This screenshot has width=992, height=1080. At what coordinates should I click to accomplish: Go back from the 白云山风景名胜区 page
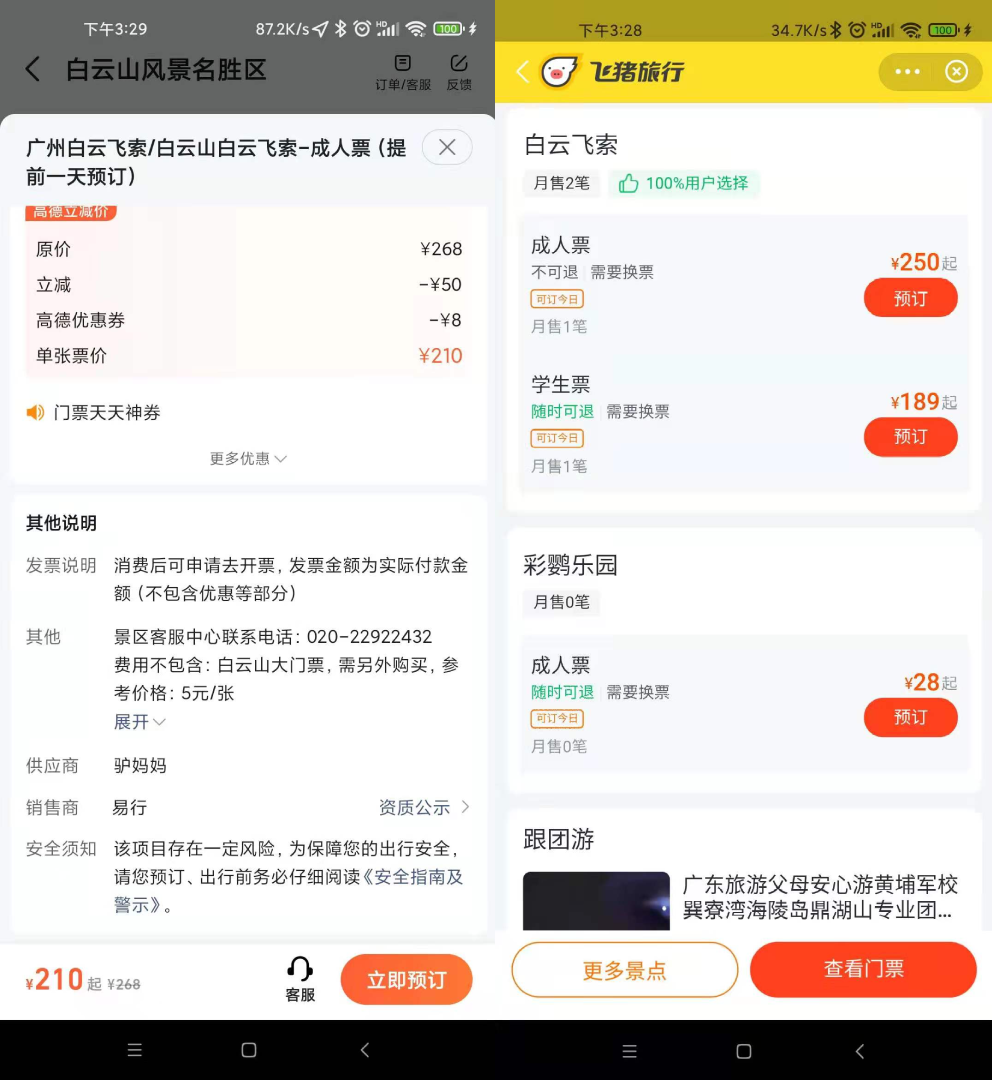coord(33,70)
